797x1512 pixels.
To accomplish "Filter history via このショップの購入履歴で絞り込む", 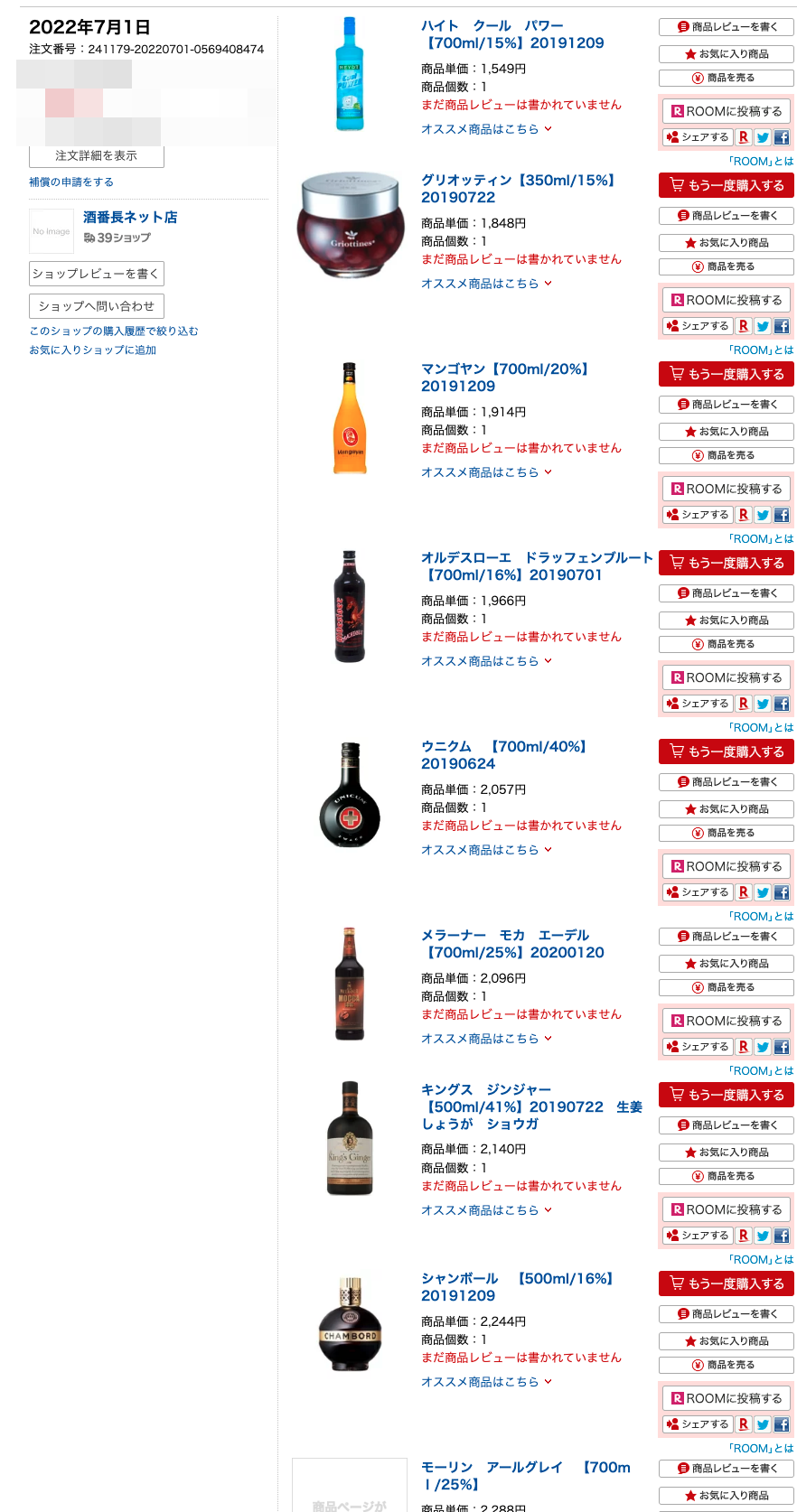I will tap(114, 331).
